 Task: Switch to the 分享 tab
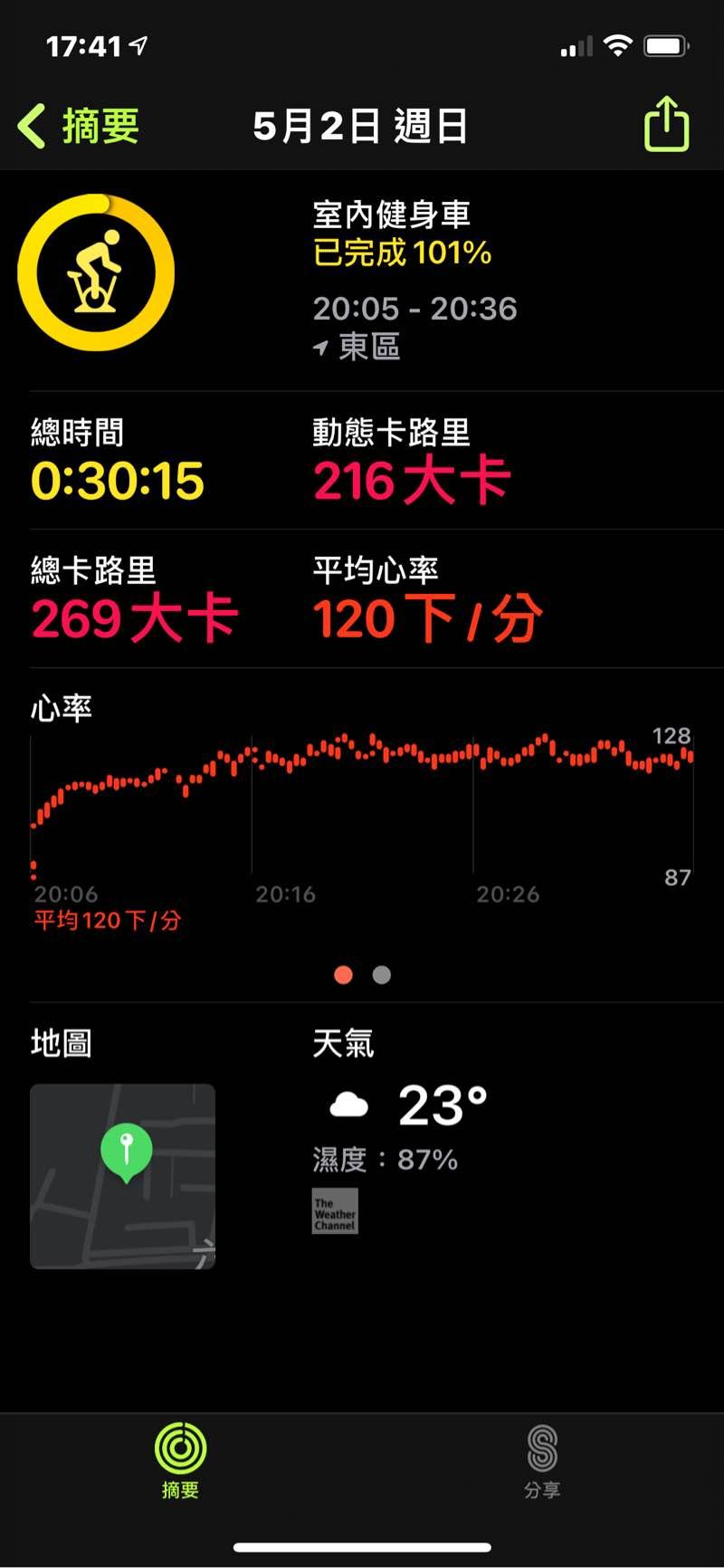(542, 1461)
